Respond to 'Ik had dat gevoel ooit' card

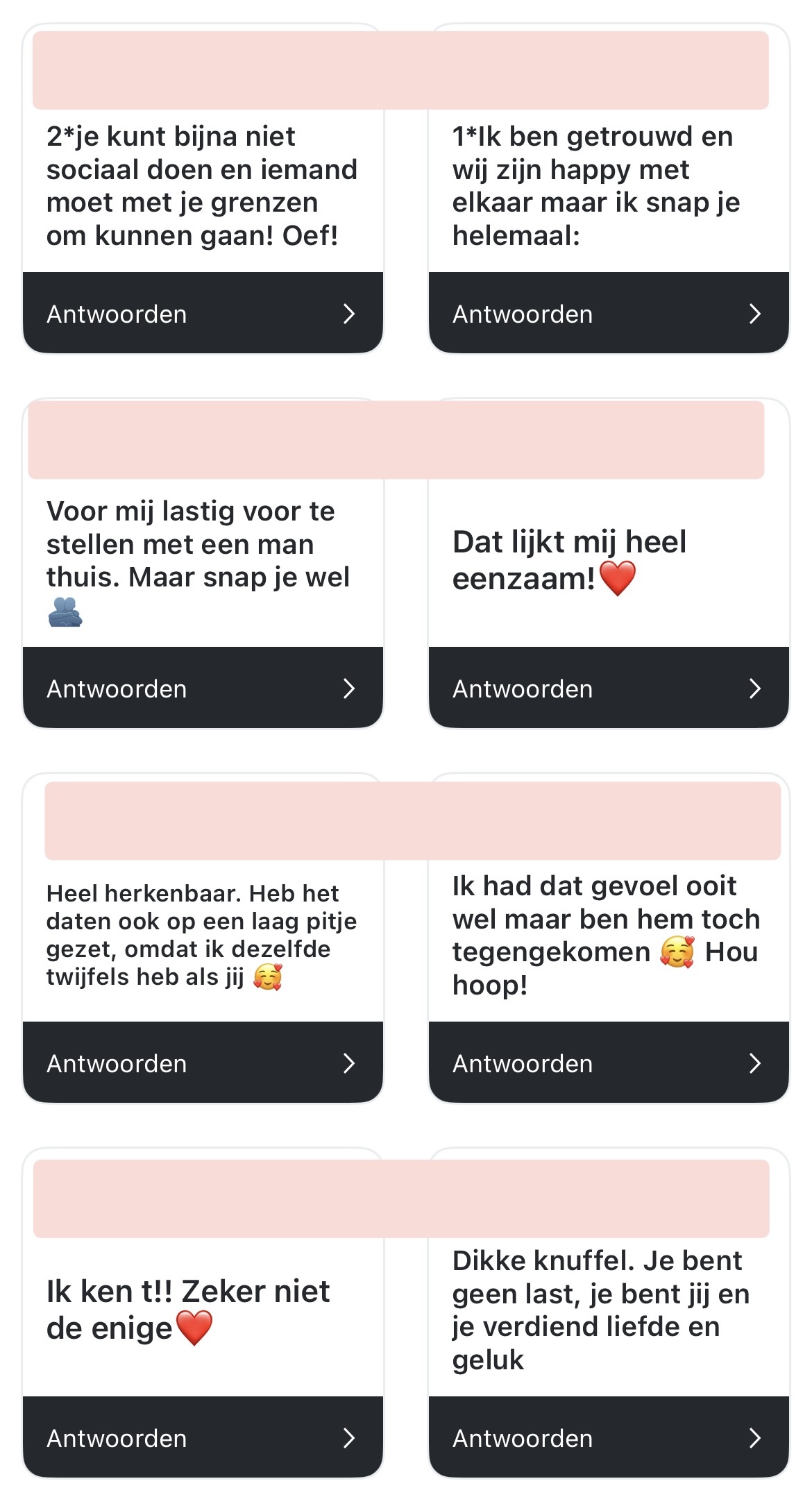click(x=608, y=1063)
